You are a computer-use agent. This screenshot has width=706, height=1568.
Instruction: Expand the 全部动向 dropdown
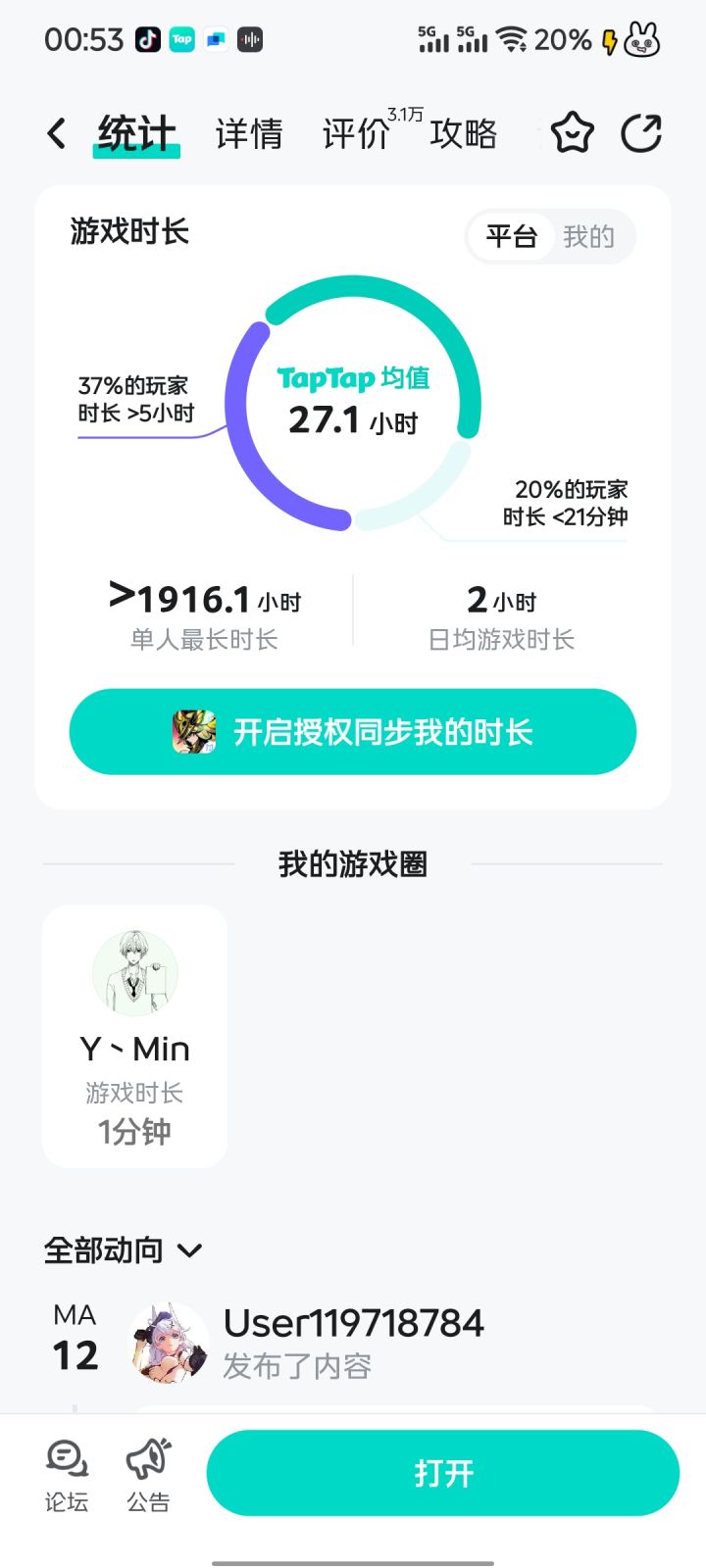(x=123, y=1250)
